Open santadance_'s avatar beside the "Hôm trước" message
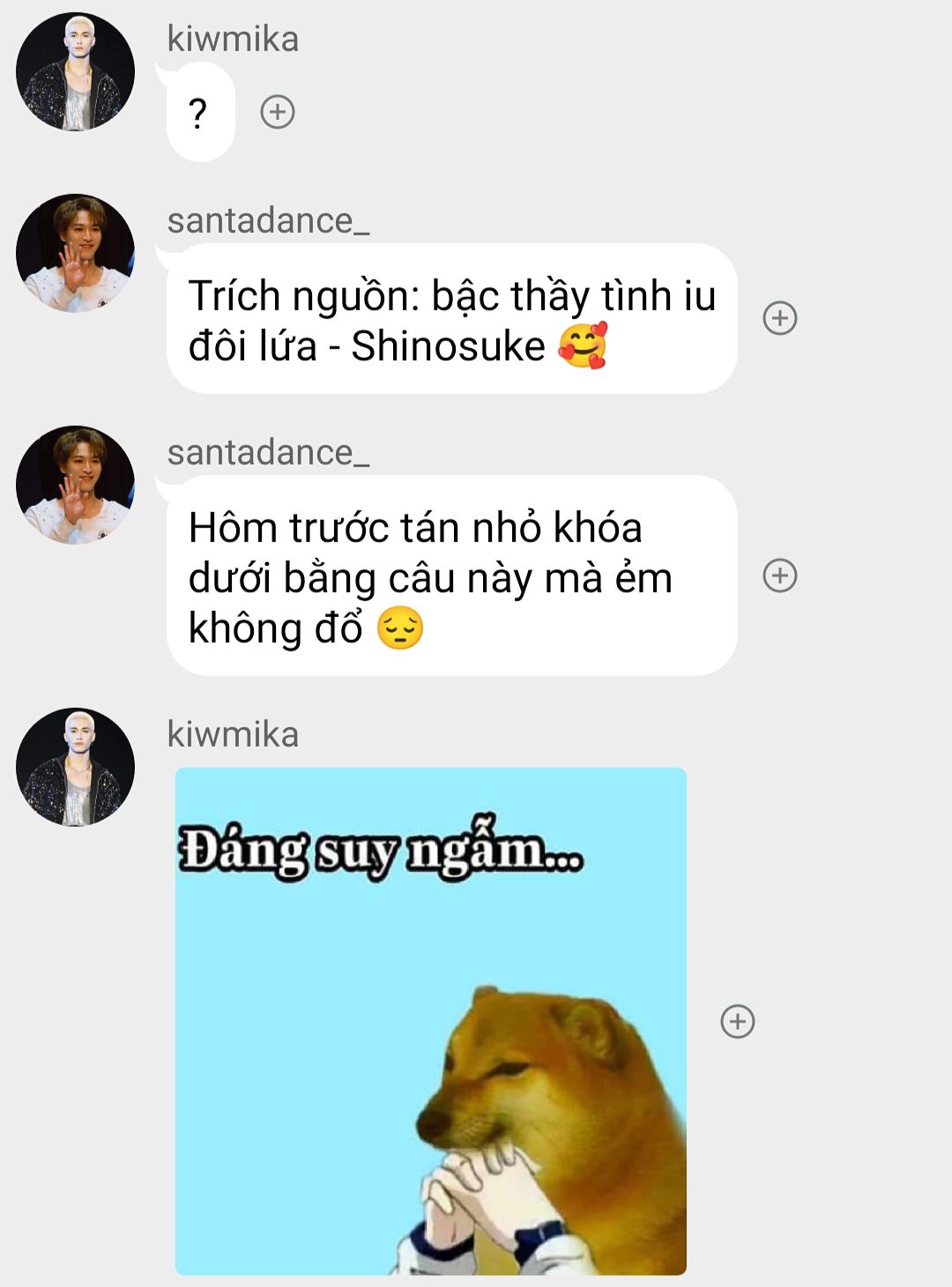Image resolution: width=952 pixels, height=1287 pixels. point(76,485)
